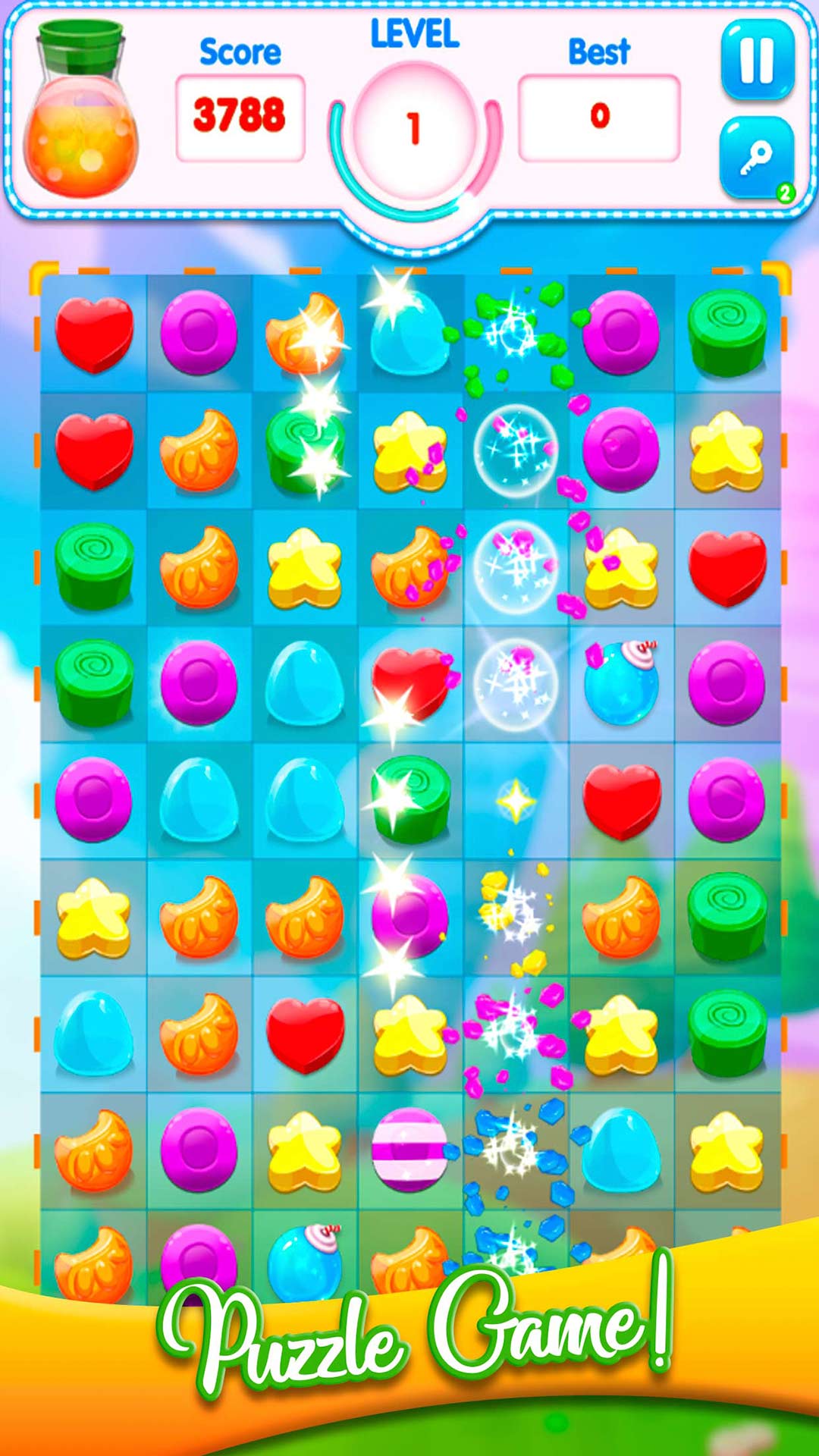Viewport: 819px width, 1456px height.
Task: Click the Best header text
Action: click(599, 49)
